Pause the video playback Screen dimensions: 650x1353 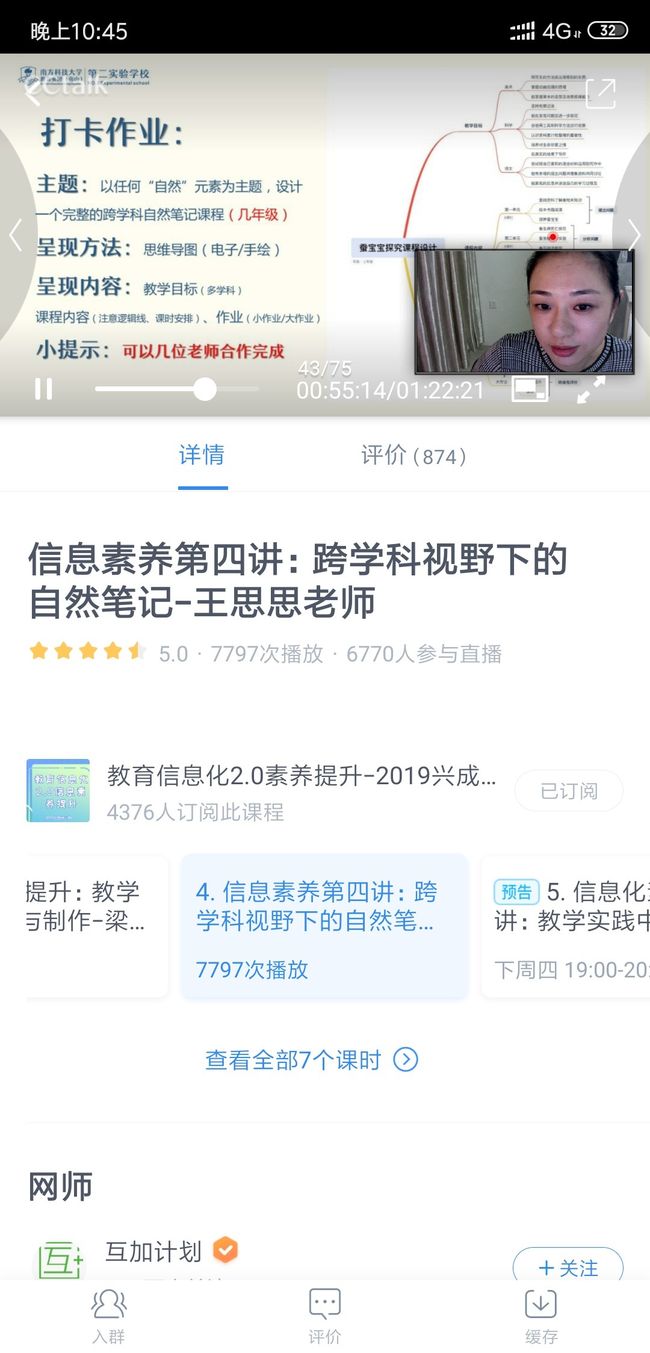click(x=43, y=388)
